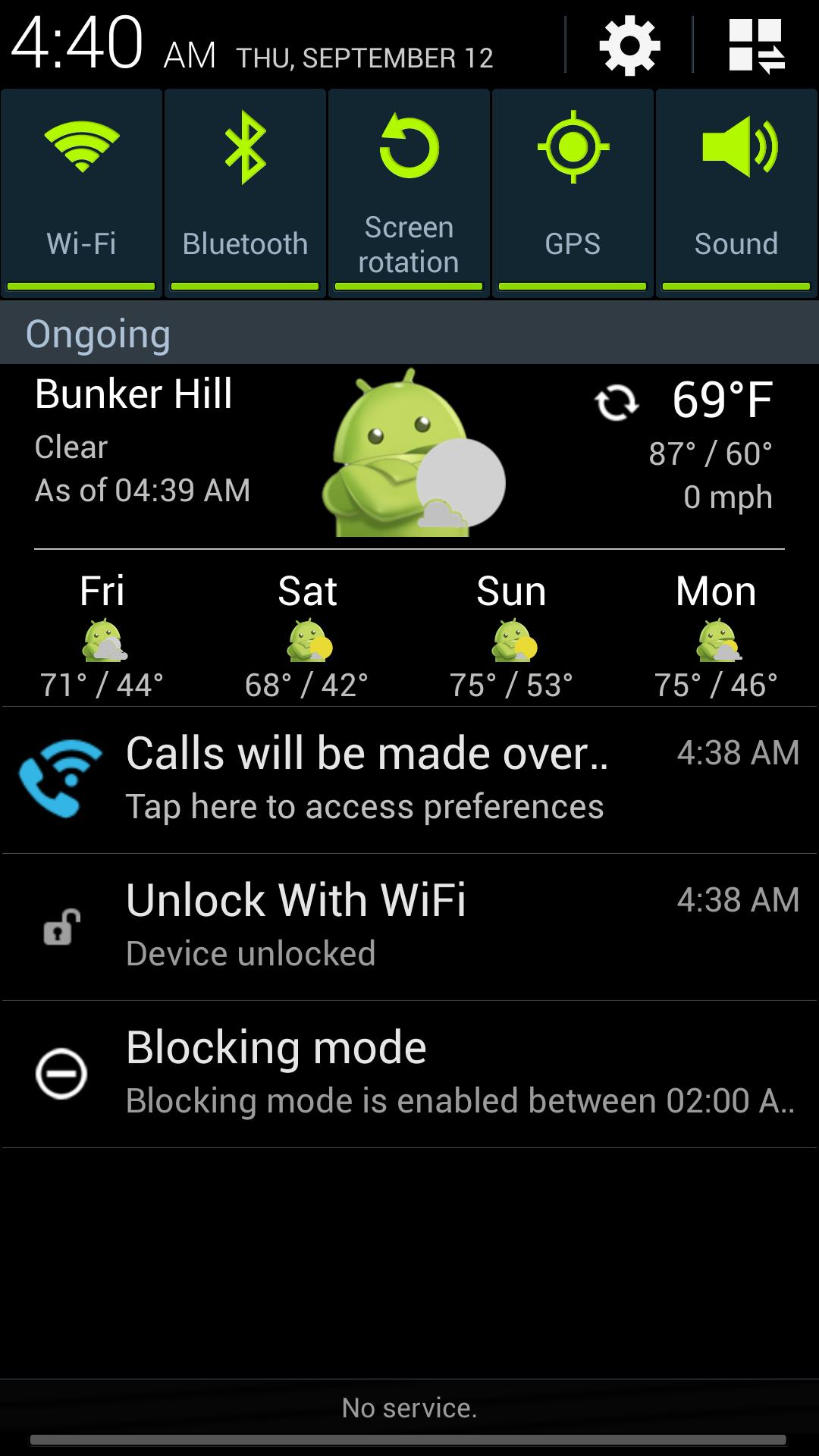Open Wi-Fi calling preferences notification
This screenshot has height=1456, width=819.
pyautogui.click(x=409, y=780)
